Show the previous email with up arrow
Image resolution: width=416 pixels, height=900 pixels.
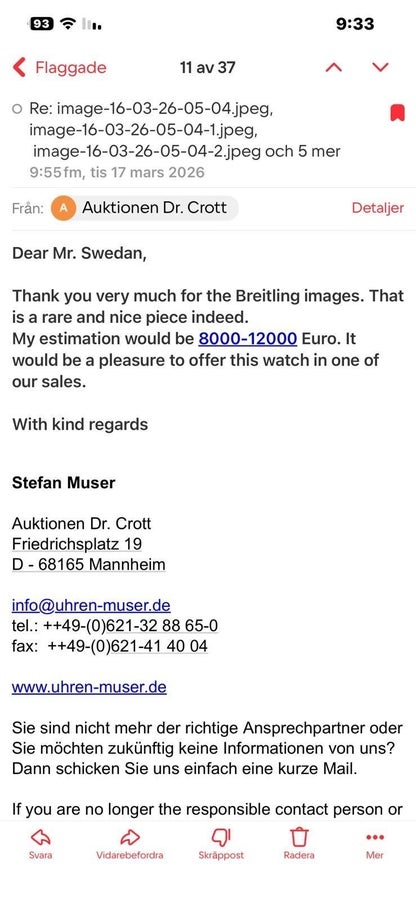pyautogui.click(x=333, y=68)
